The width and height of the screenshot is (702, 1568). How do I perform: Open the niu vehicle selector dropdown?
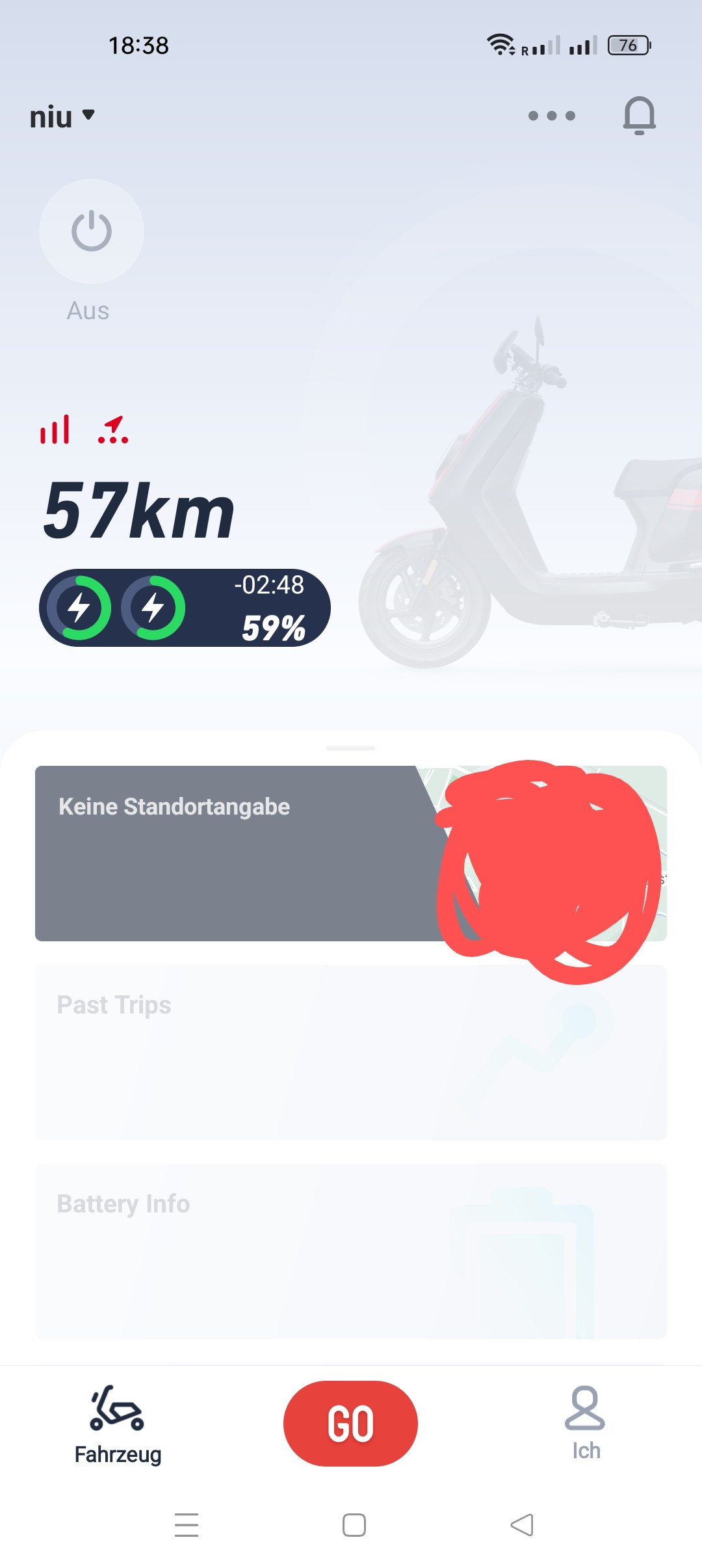[x=62, y=117]
